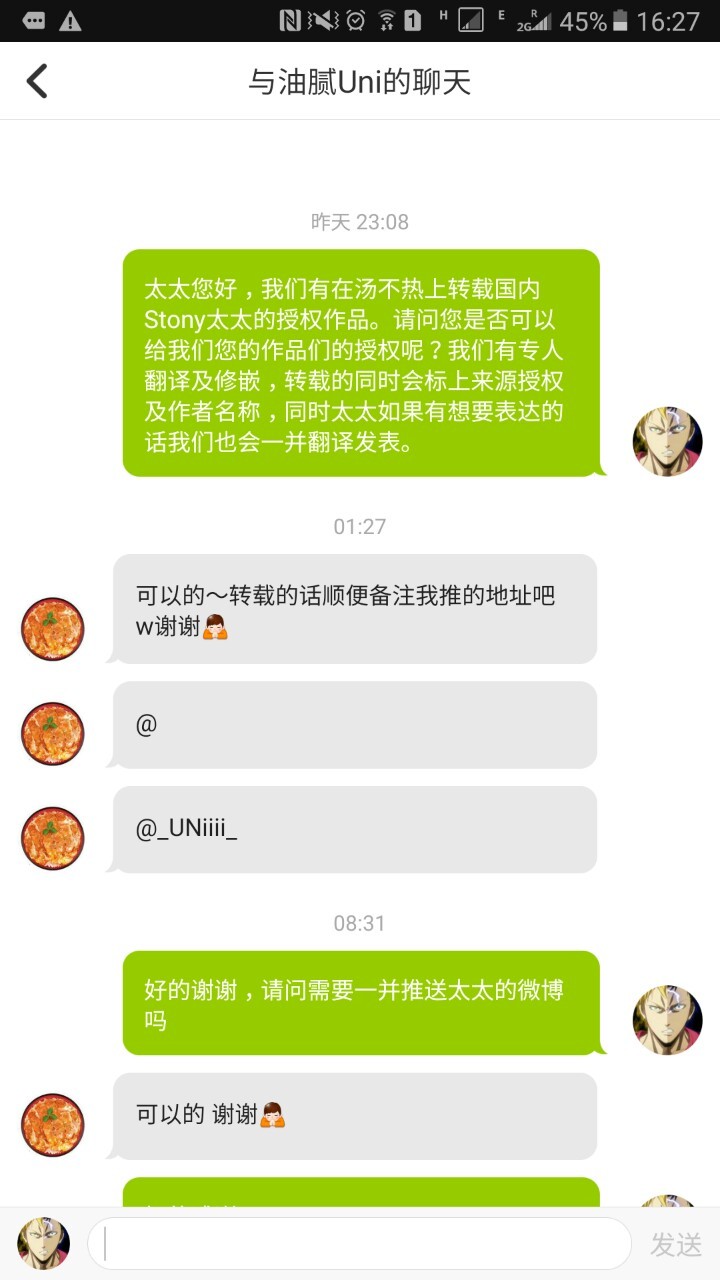Screen dimensions: 720x1280
Task: Go back from the chat with 油腻Uni
Action: pos(38,81)
